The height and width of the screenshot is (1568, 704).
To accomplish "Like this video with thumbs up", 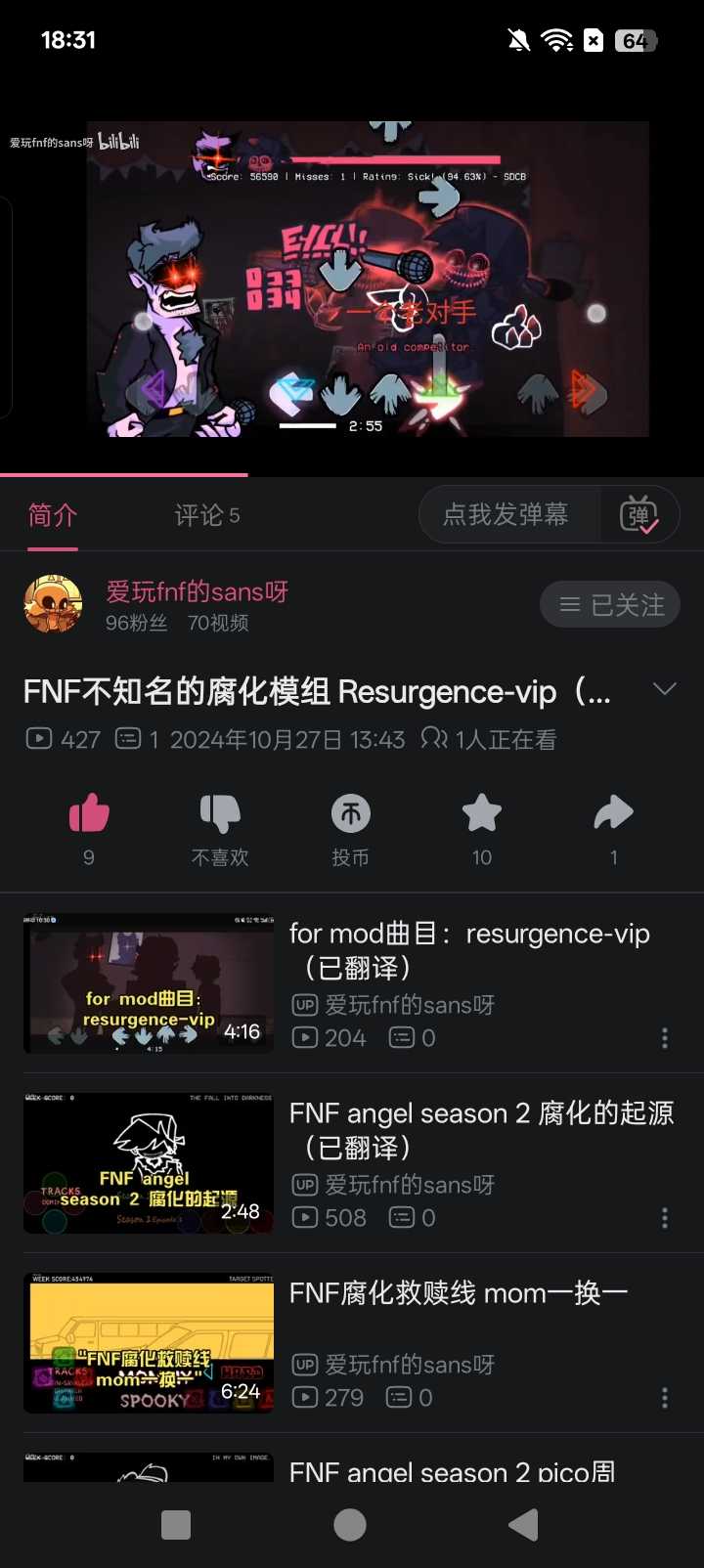I will tap(89, 813).
